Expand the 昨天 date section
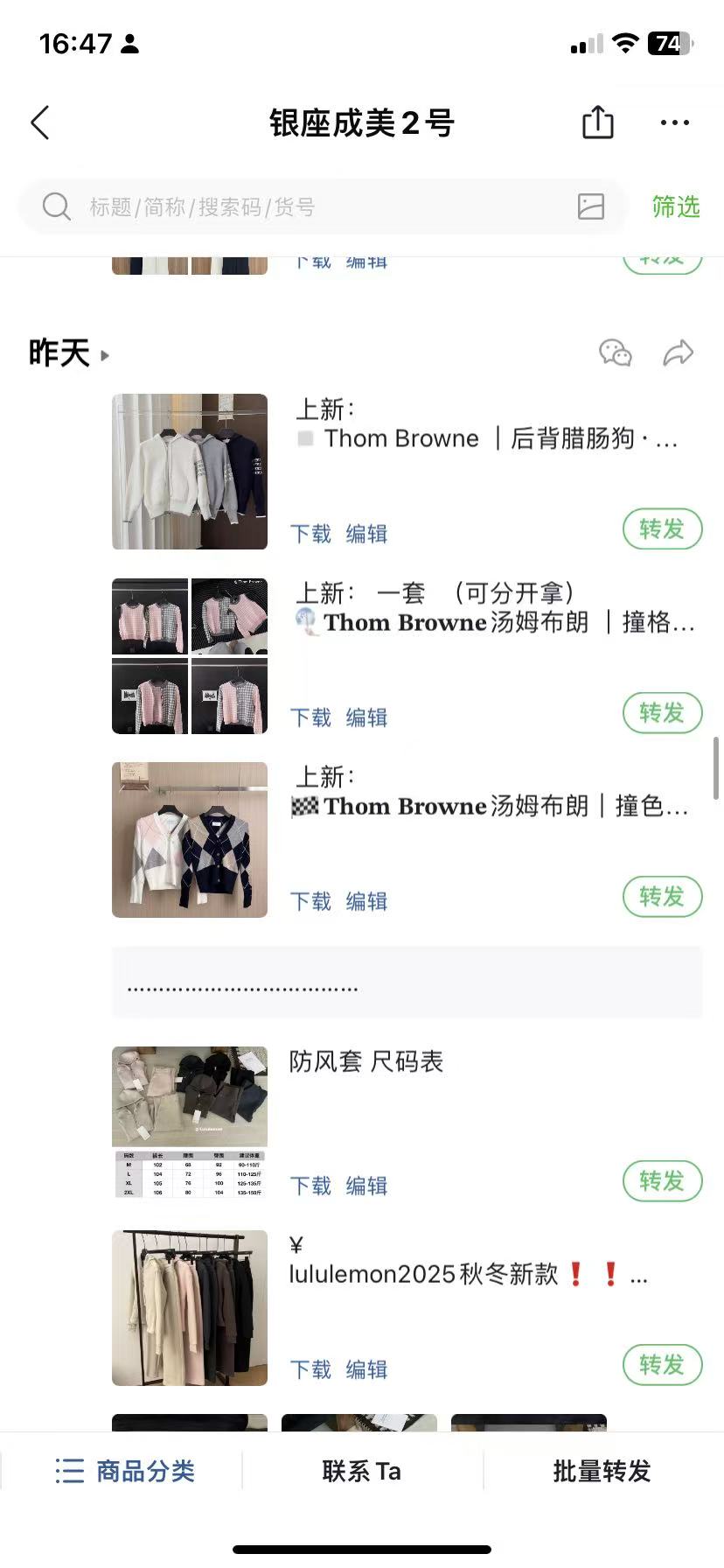The width and height of the screenshot is (724, 1568). click(x=68, y=353)
